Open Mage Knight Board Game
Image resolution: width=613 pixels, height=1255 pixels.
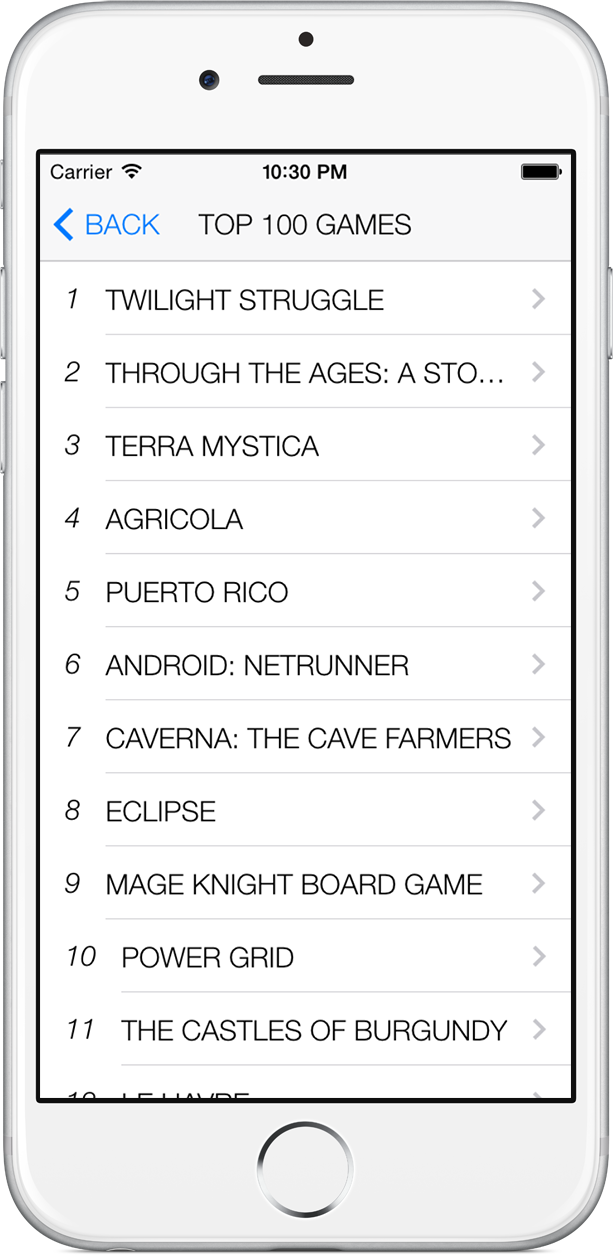tap(305, 884)
